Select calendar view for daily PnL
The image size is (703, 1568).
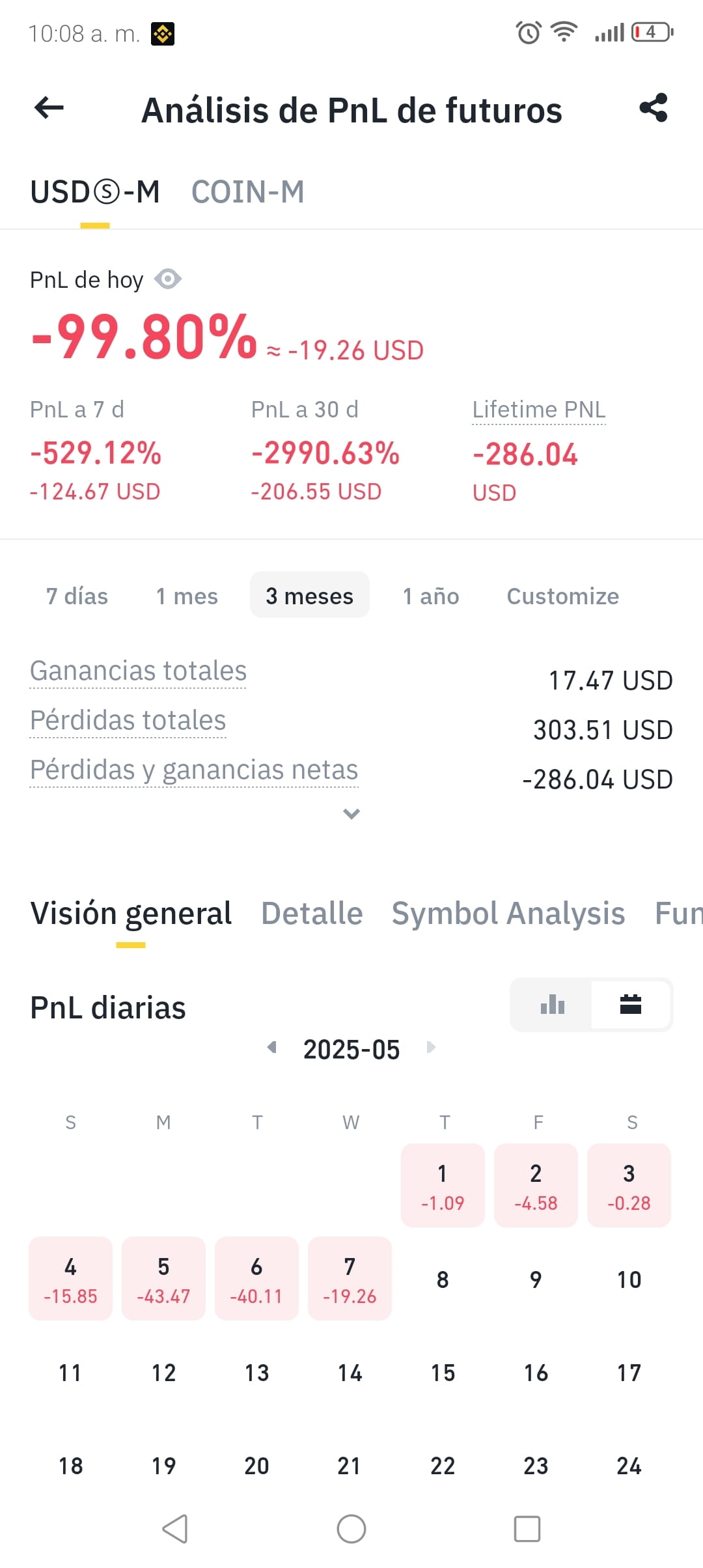(631, 1005)
